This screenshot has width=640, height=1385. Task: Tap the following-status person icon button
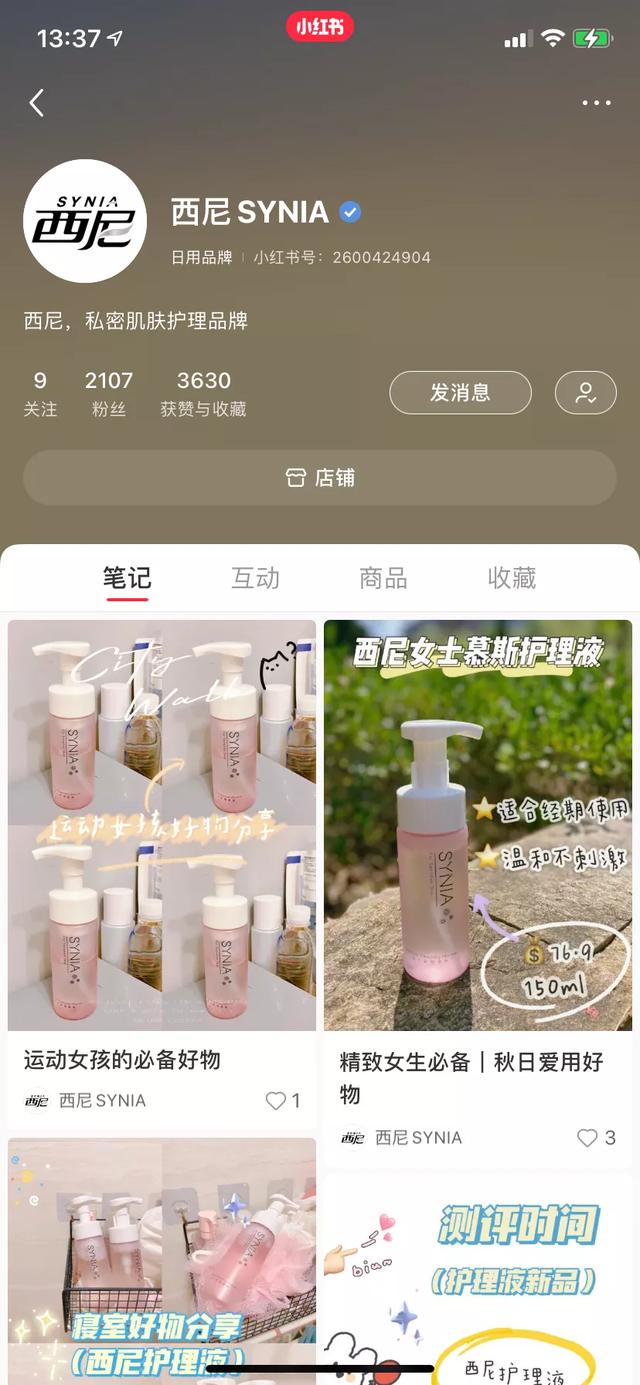[586, 393]
